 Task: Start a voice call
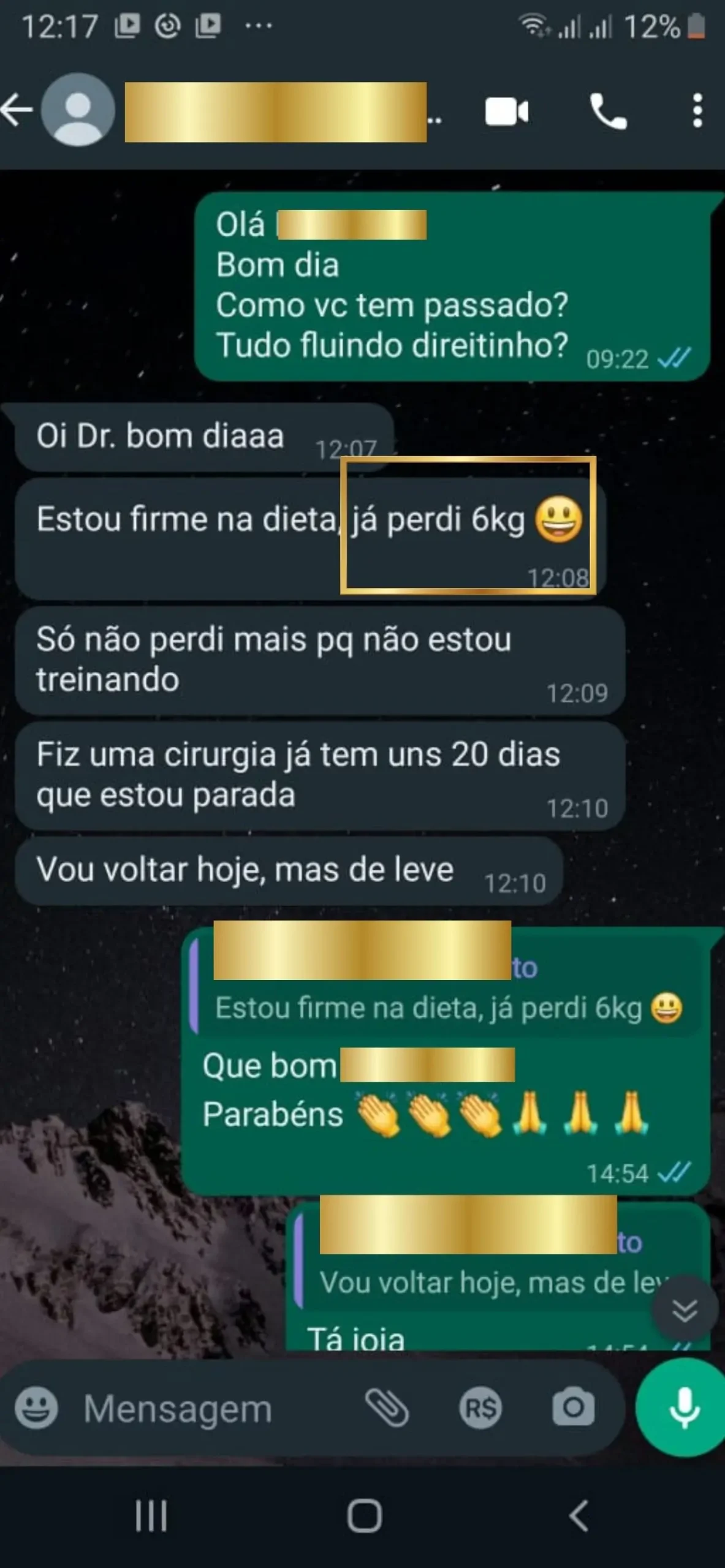click(x=608, y=111)
